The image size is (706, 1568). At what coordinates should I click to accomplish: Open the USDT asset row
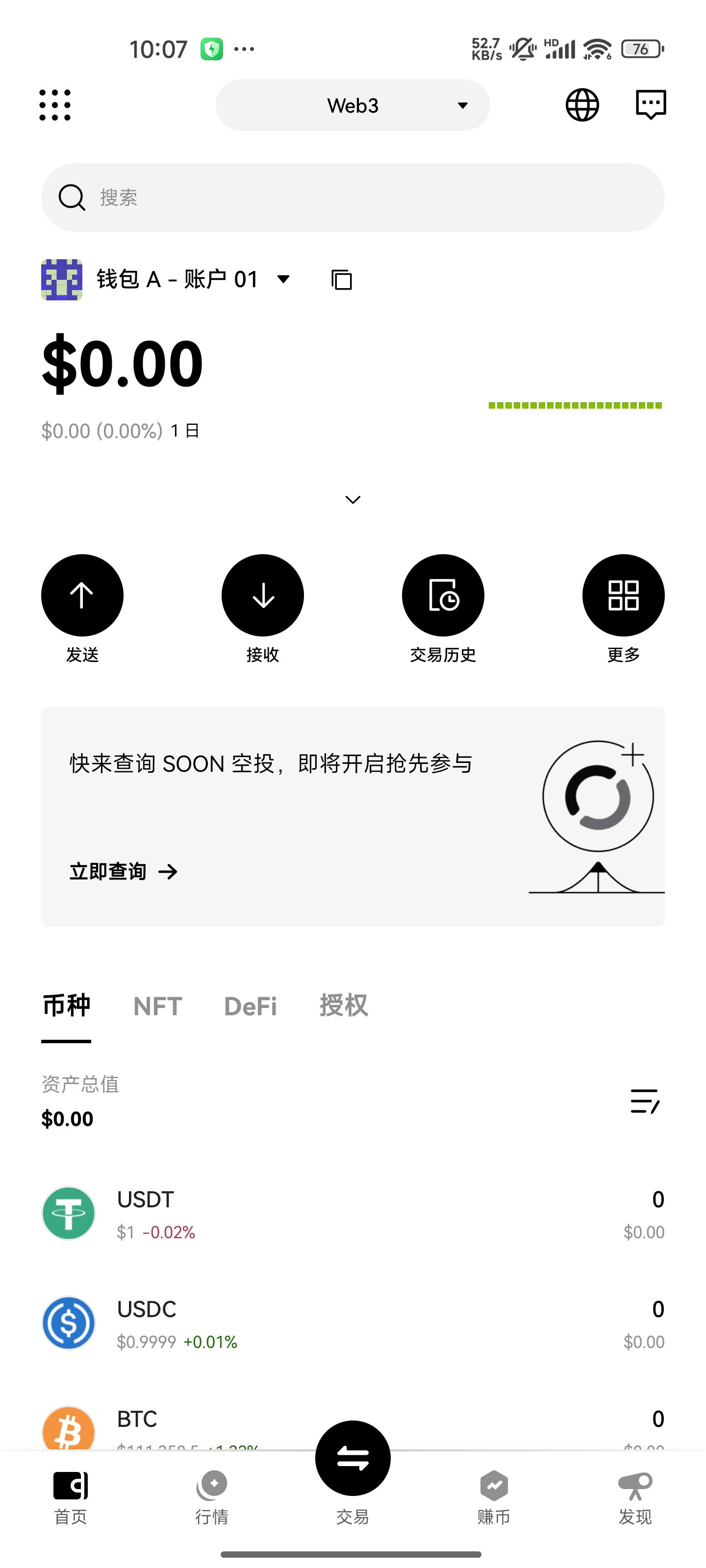(353, 1214)
